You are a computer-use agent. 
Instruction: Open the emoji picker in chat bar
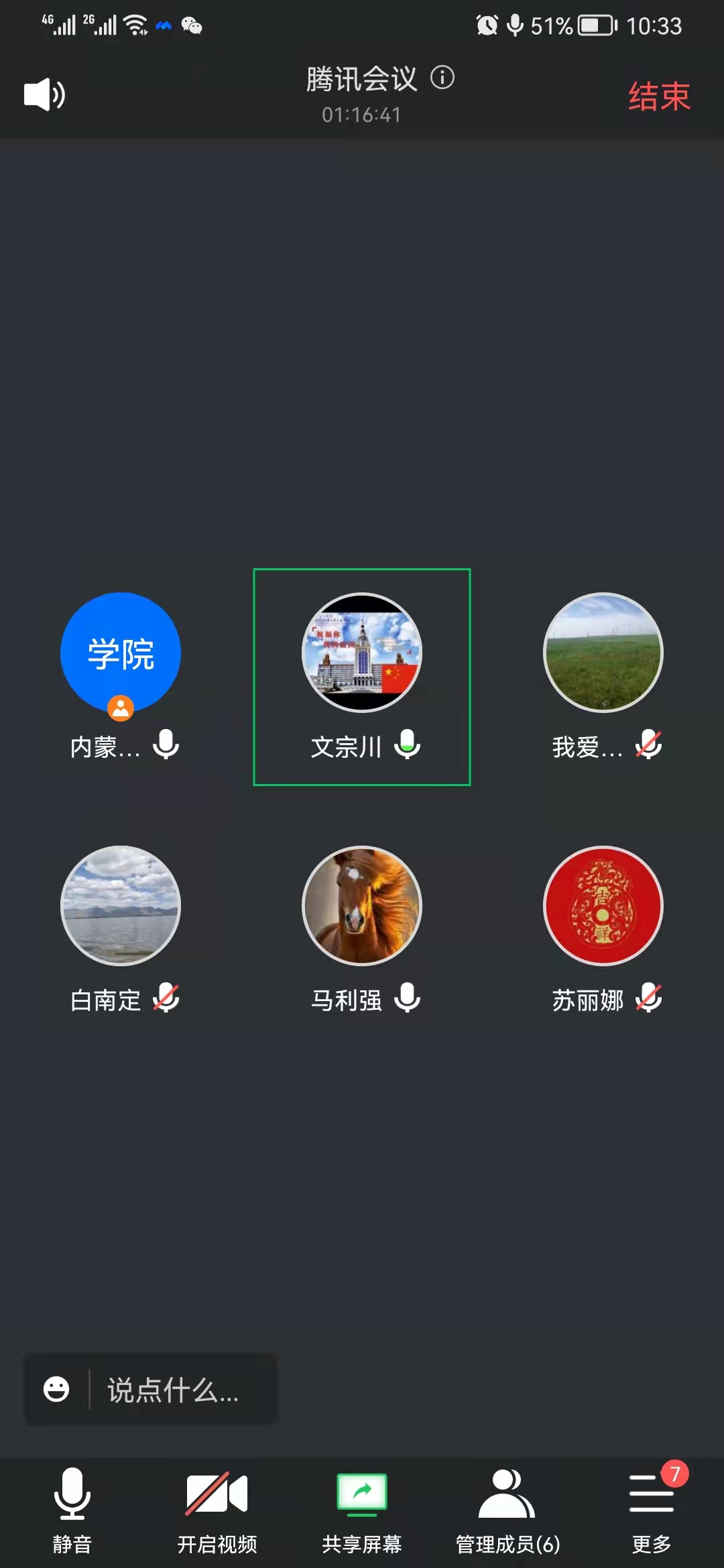point(56,1389)
